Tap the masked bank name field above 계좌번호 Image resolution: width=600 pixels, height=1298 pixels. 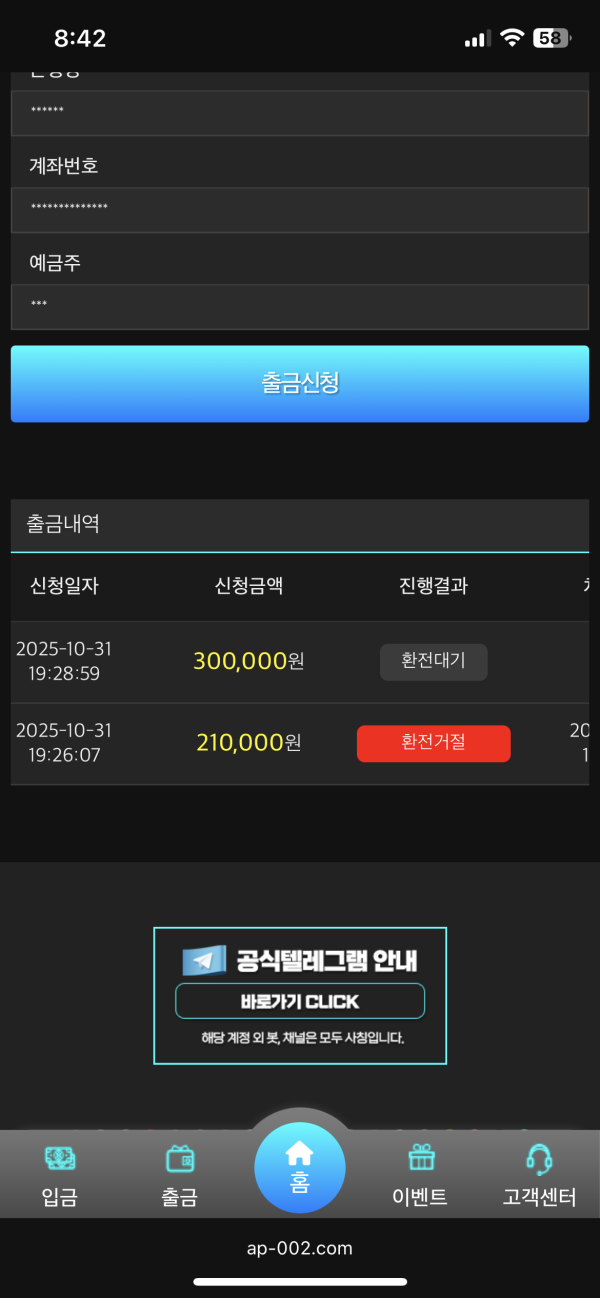[x=300, y=113]
